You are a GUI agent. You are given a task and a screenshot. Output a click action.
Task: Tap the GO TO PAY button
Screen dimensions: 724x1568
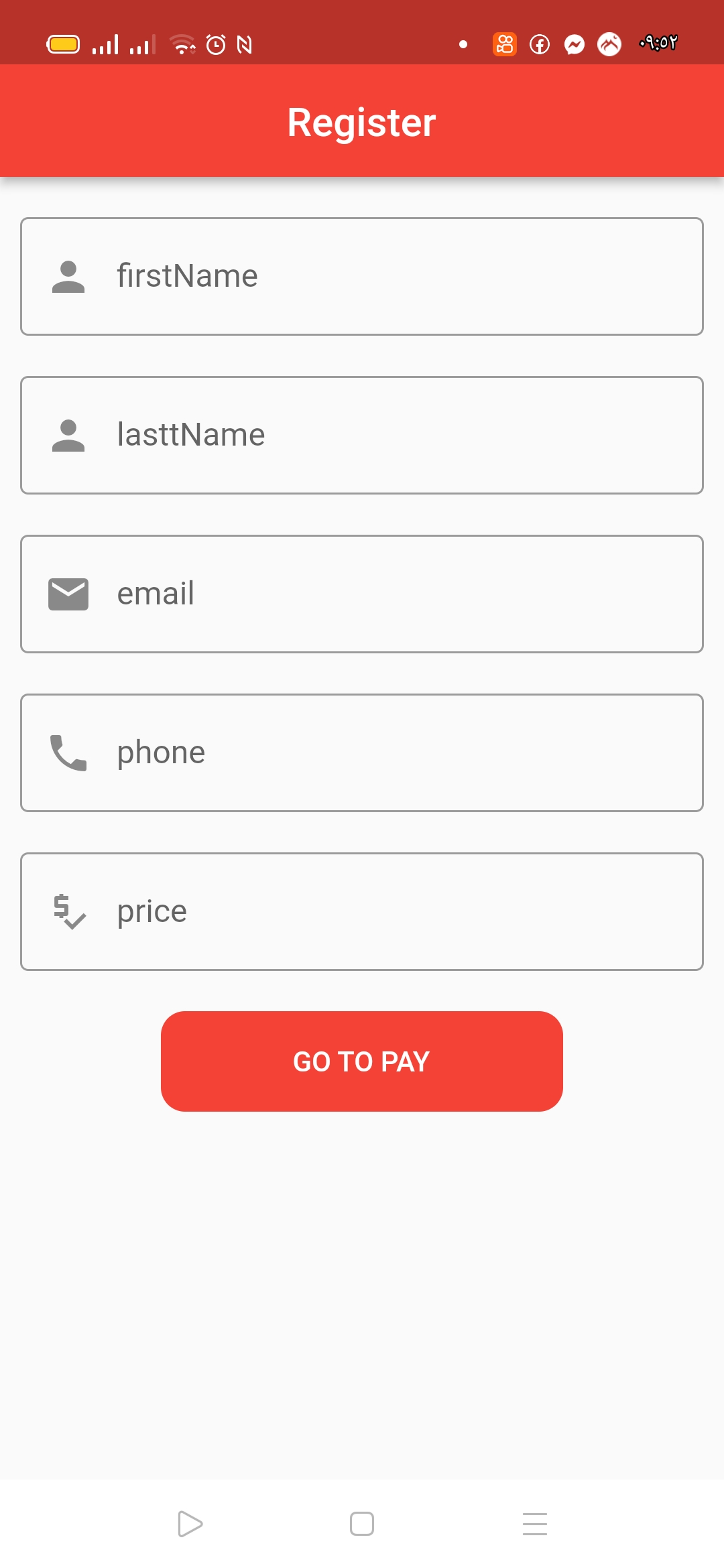362,1061
